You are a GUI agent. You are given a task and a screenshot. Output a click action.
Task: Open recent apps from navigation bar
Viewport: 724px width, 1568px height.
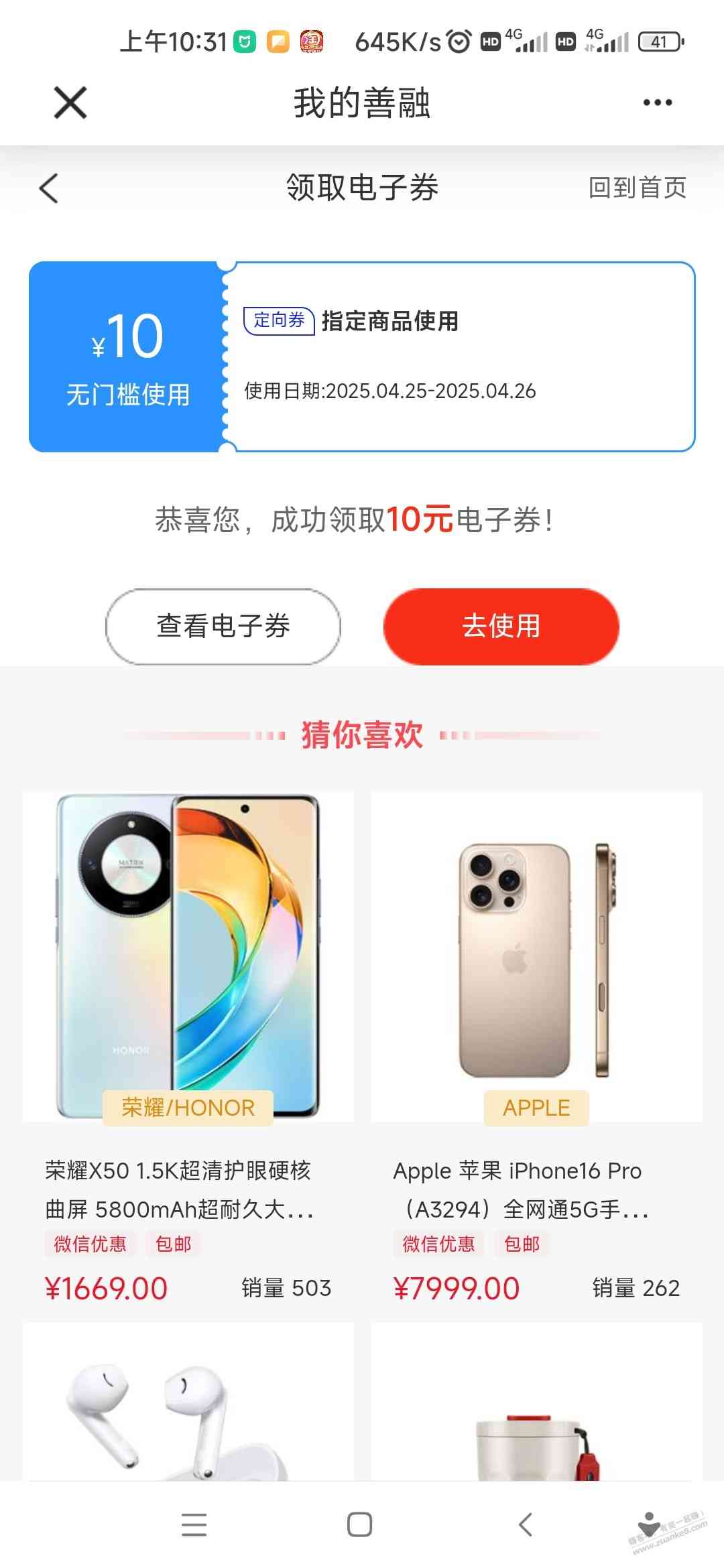click(x=194, y=1524)
